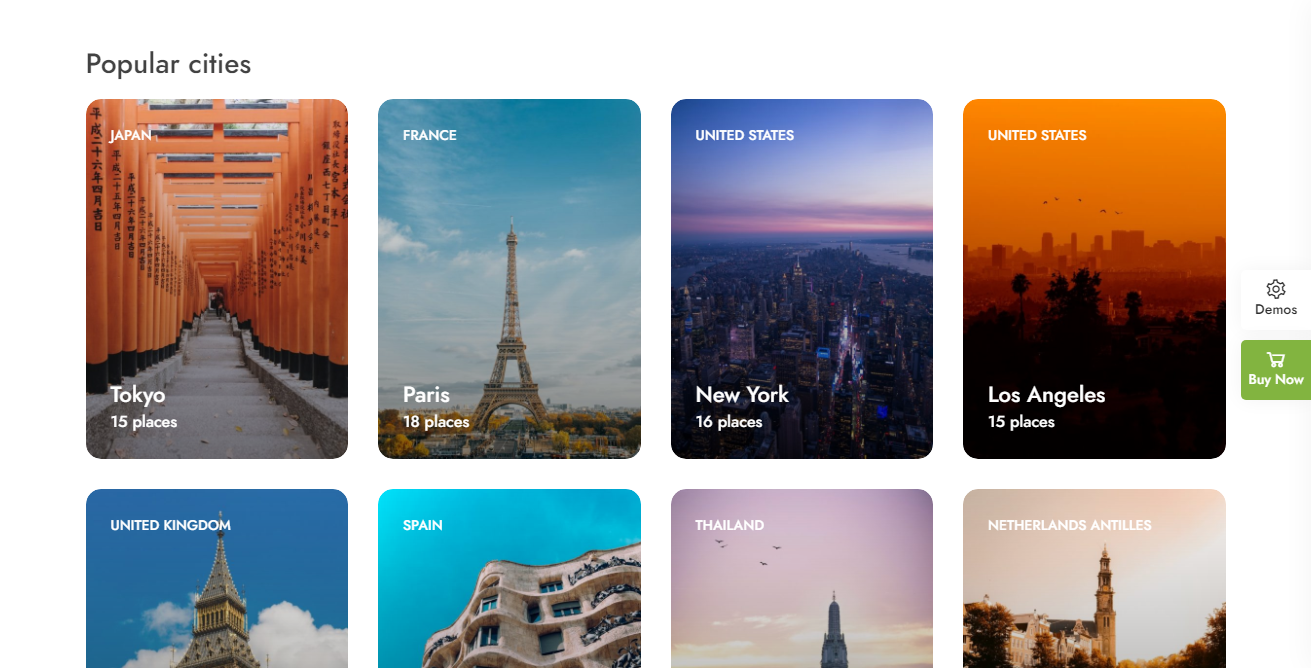View the New York city card
Screen dimensions: 1311x668
[801, 279]
